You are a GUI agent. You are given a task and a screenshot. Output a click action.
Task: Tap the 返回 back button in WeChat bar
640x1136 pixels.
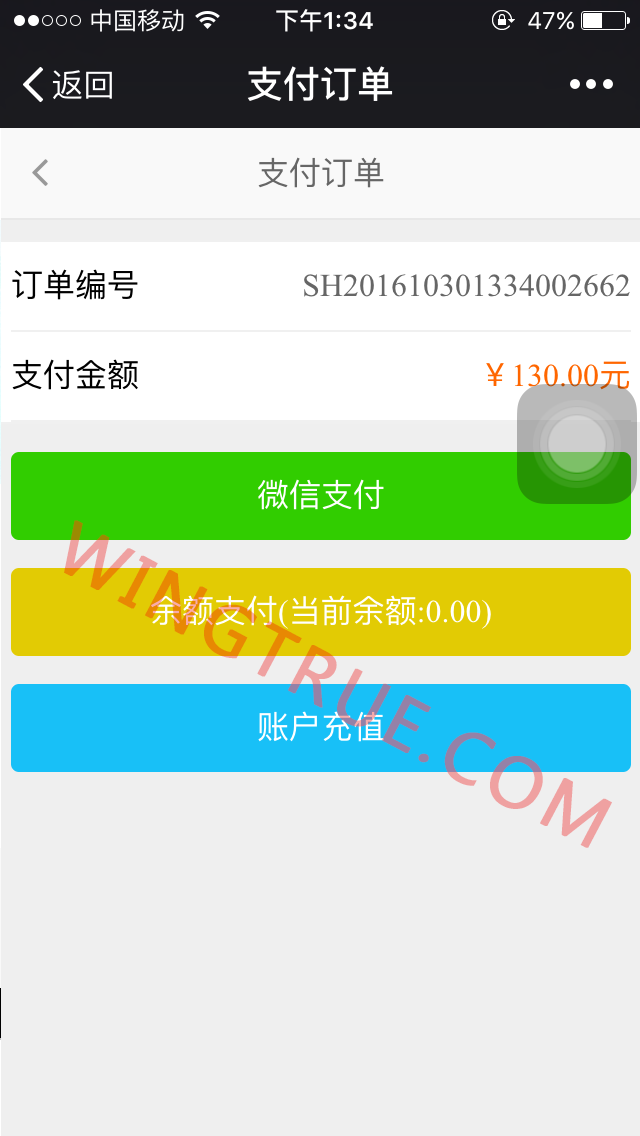(x=68, y=85)
